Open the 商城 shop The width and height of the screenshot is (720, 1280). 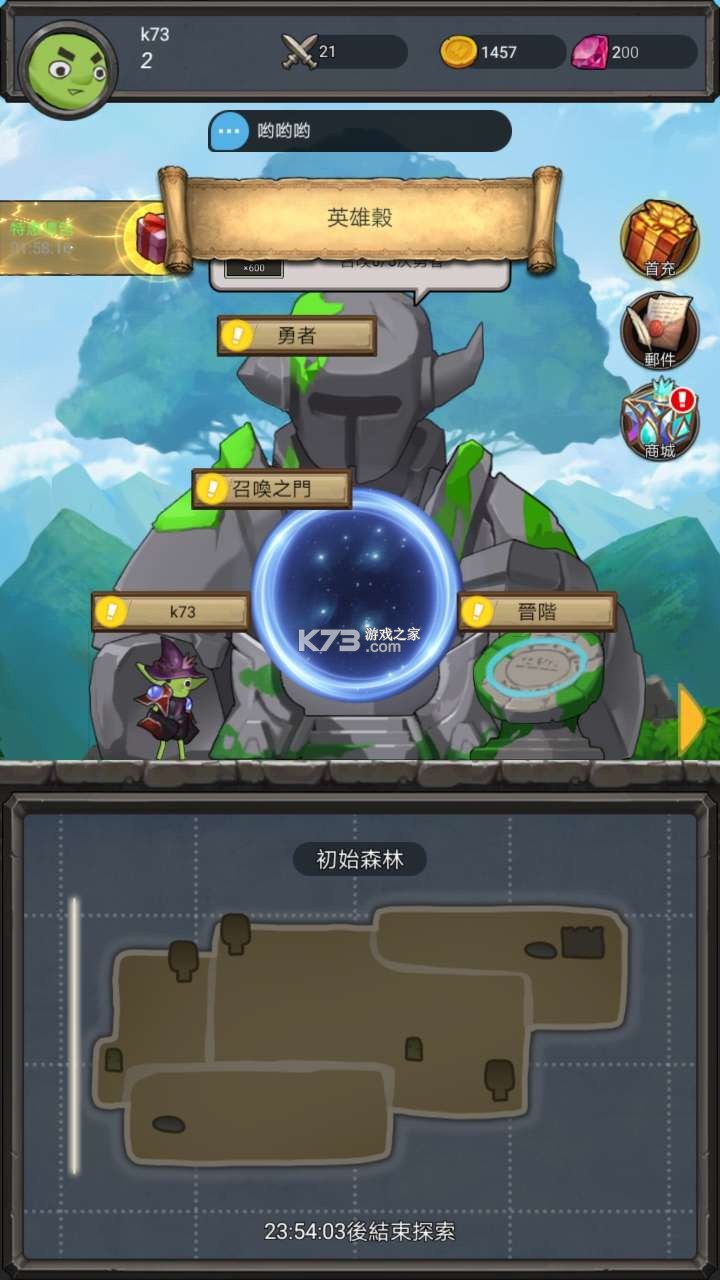(659, 422)
